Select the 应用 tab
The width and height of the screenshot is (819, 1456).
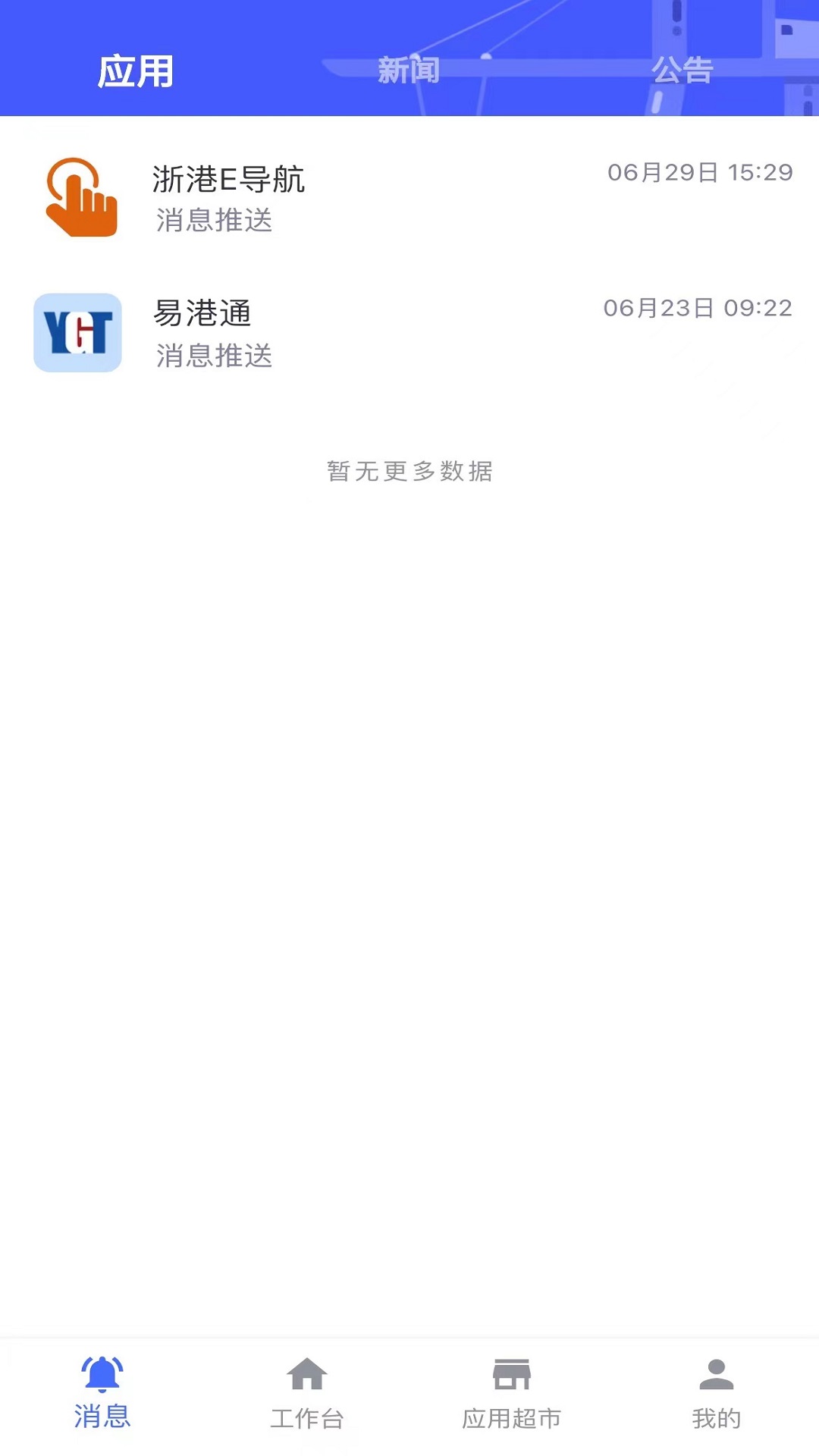tap(136, 72)
